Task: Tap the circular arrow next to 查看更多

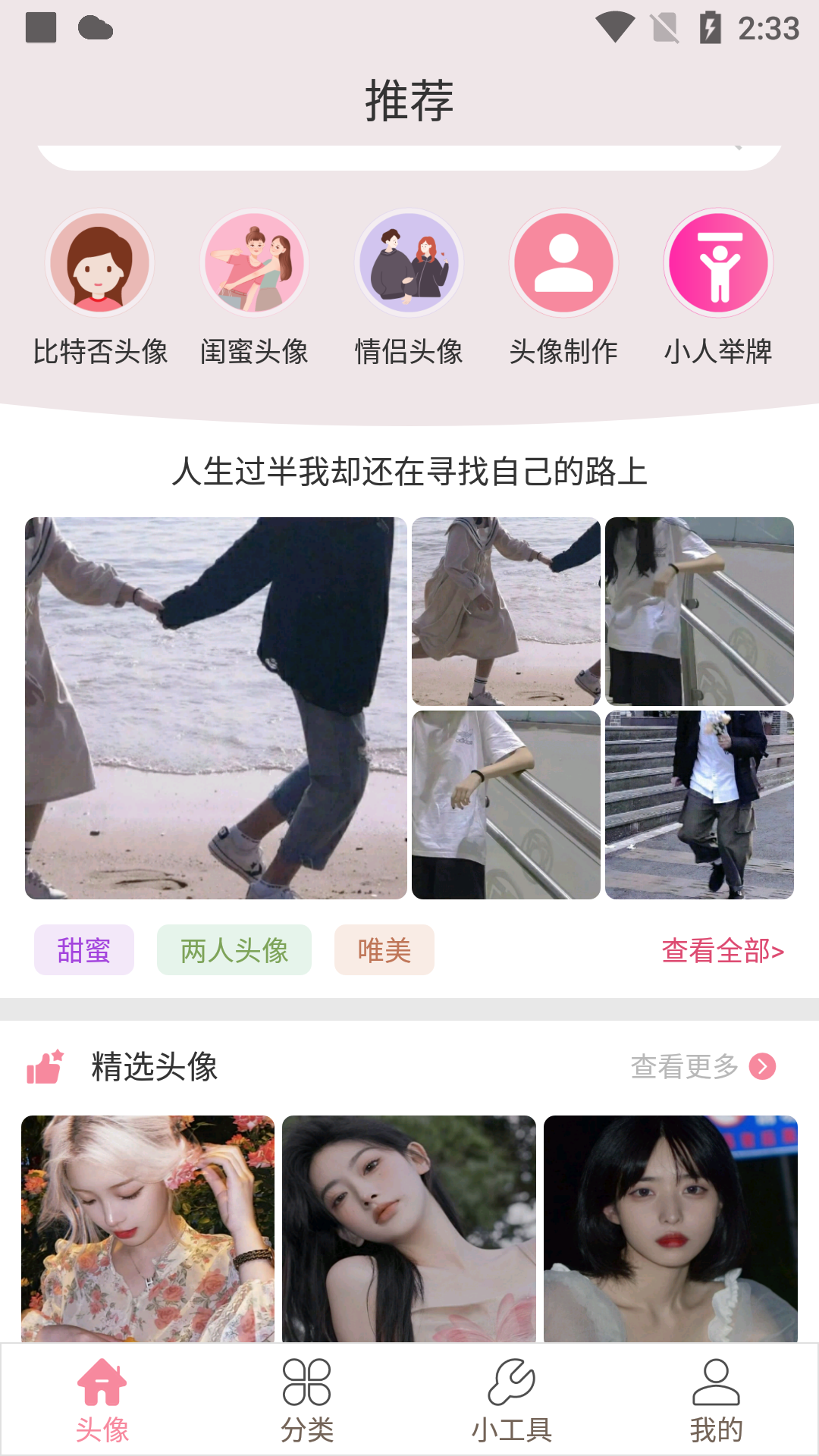Action: [x=760, y=1066]
